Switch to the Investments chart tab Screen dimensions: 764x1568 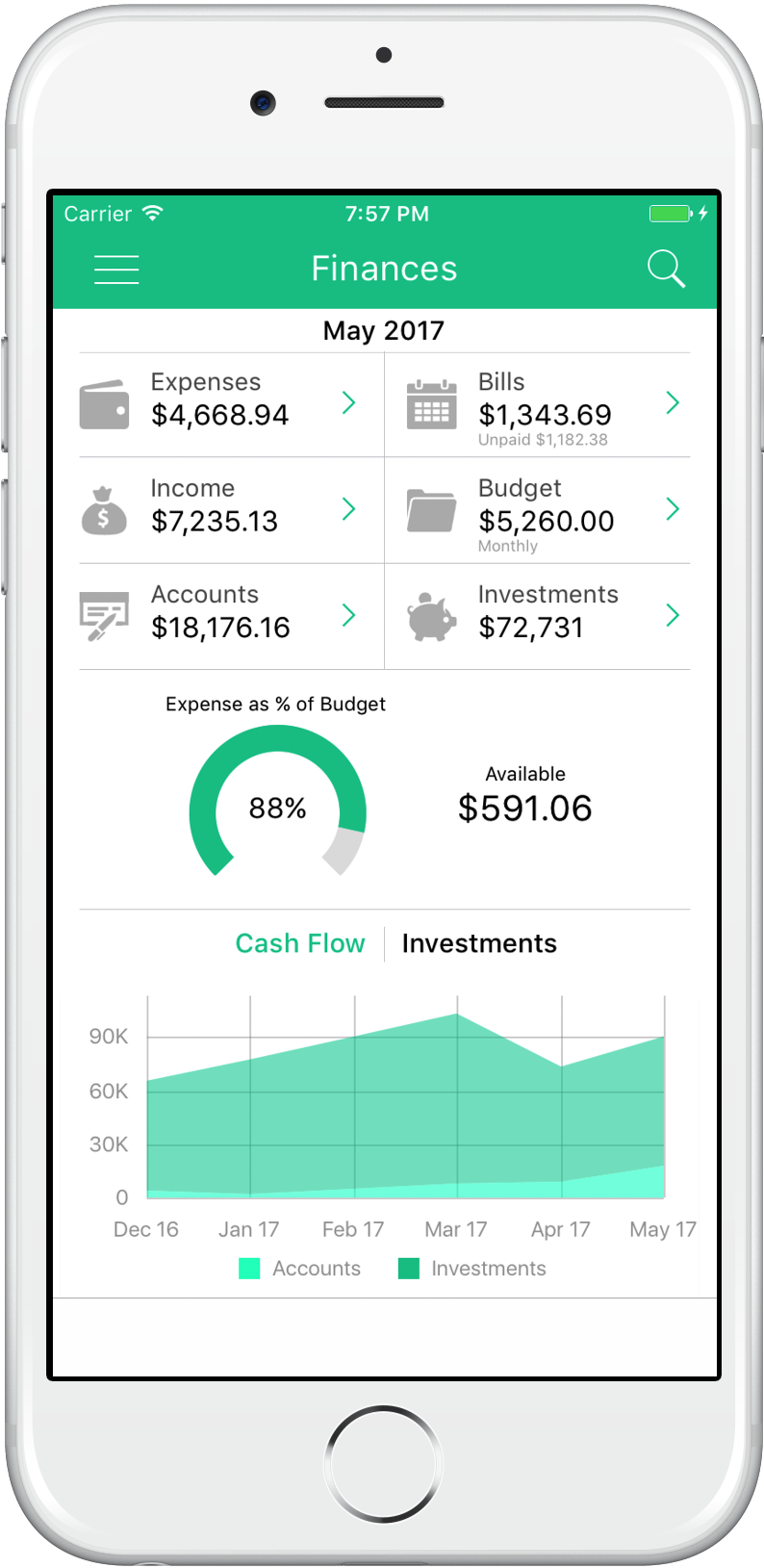(479, 943)
